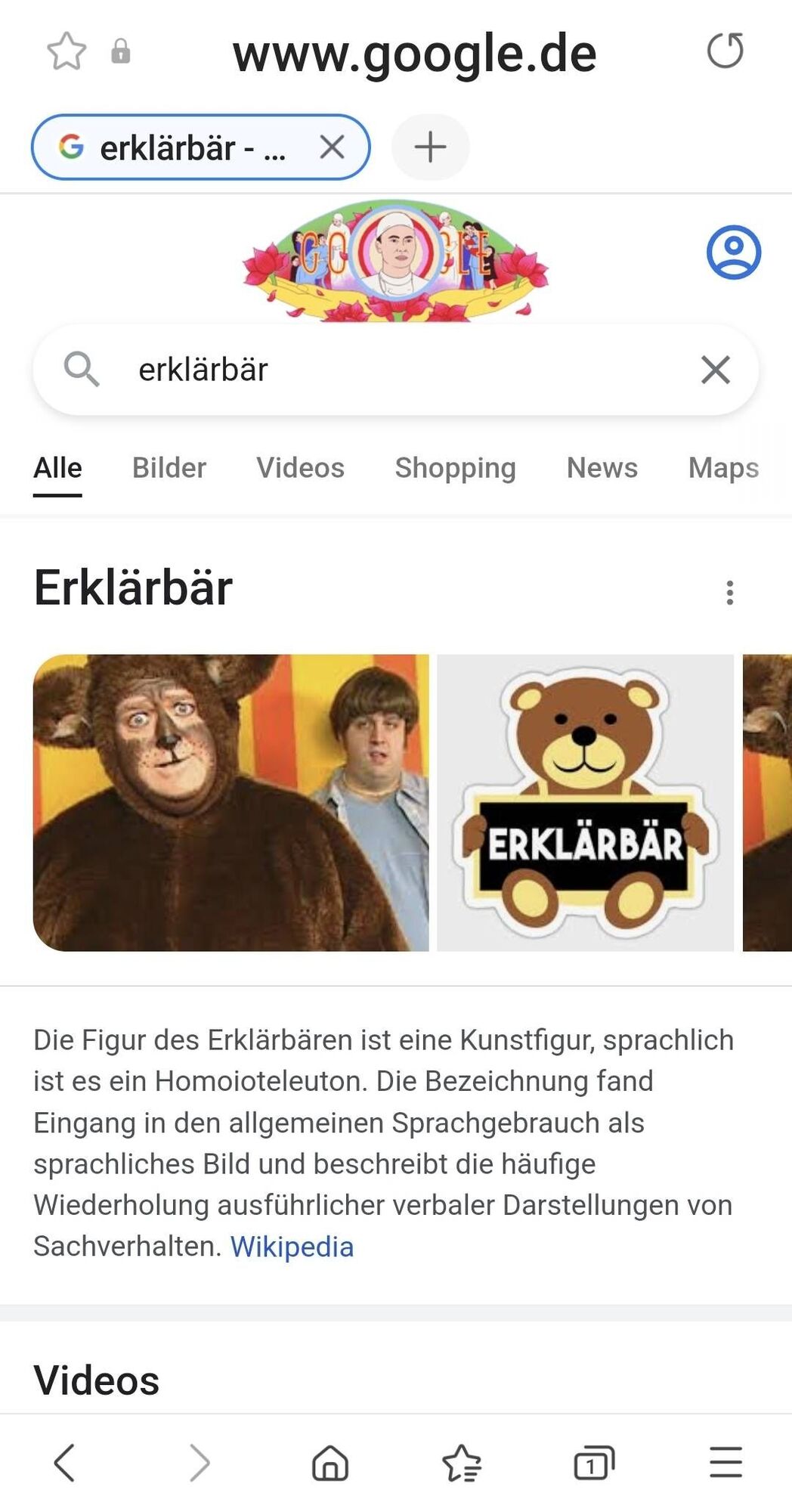Viewport: 792px width, 1512px height.
Task: Open the bear costume photo
Action: point(230,802)
